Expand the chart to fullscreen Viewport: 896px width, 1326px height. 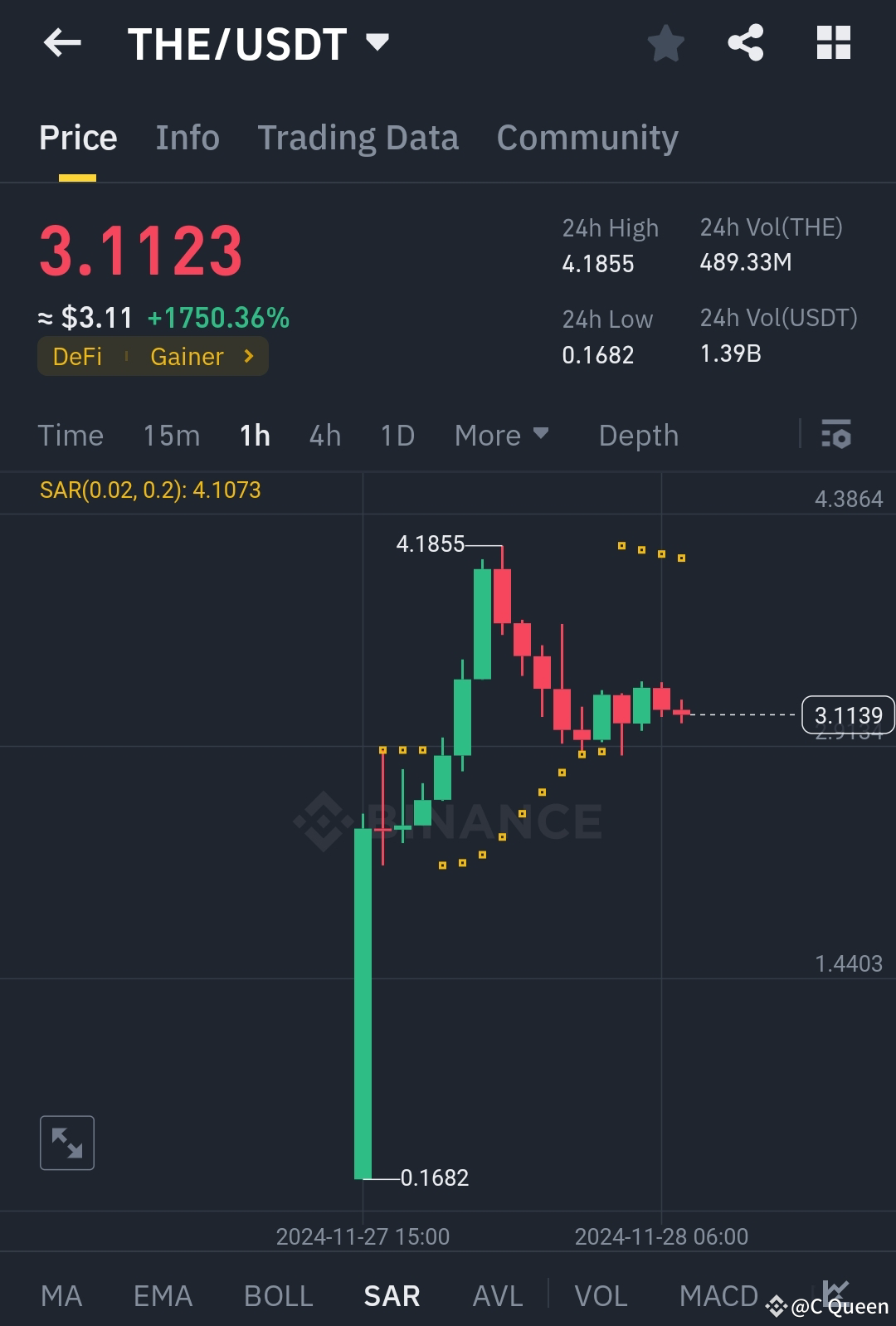click(66, 1142)
